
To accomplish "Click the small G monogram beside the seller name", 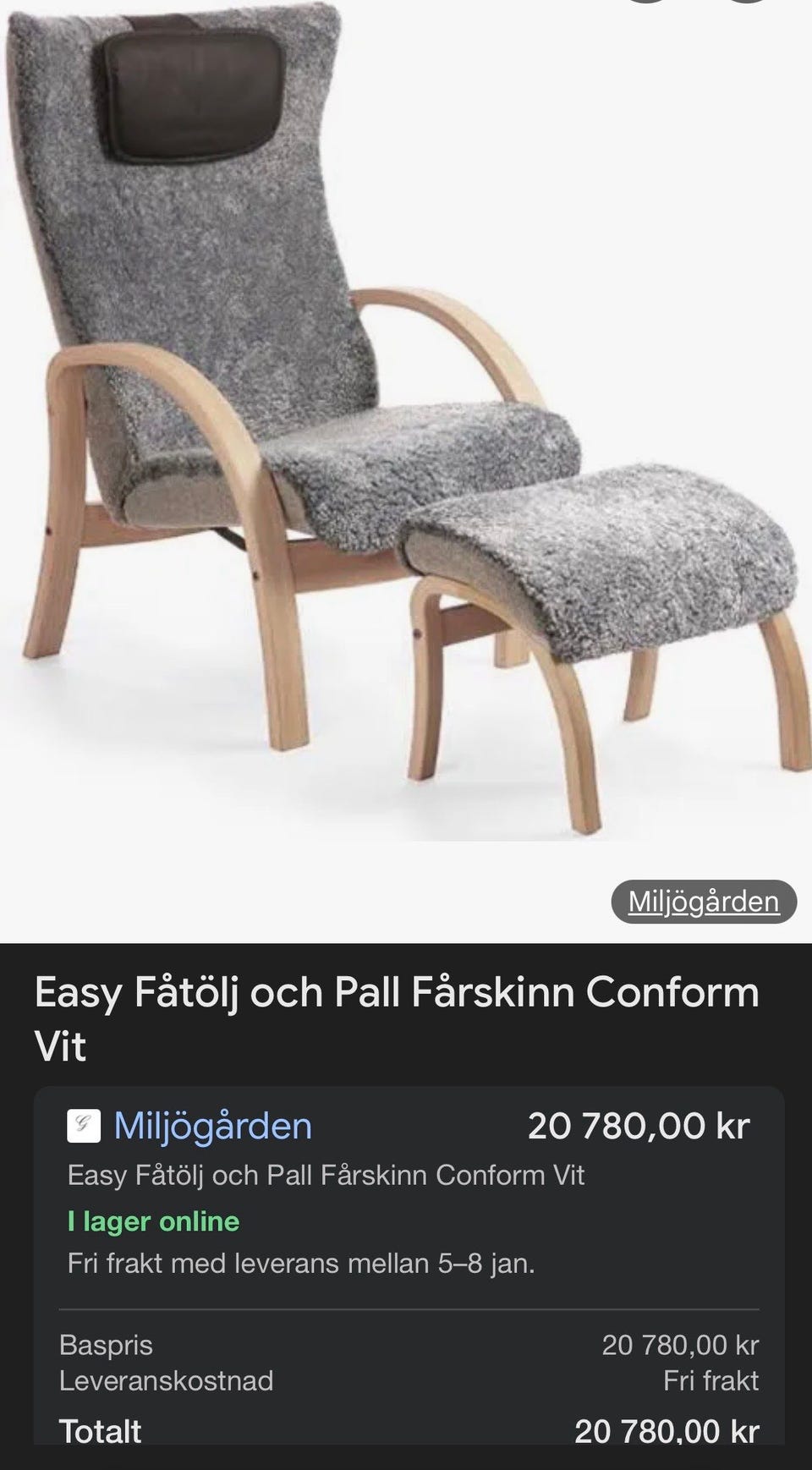I will pos(83,1126).
